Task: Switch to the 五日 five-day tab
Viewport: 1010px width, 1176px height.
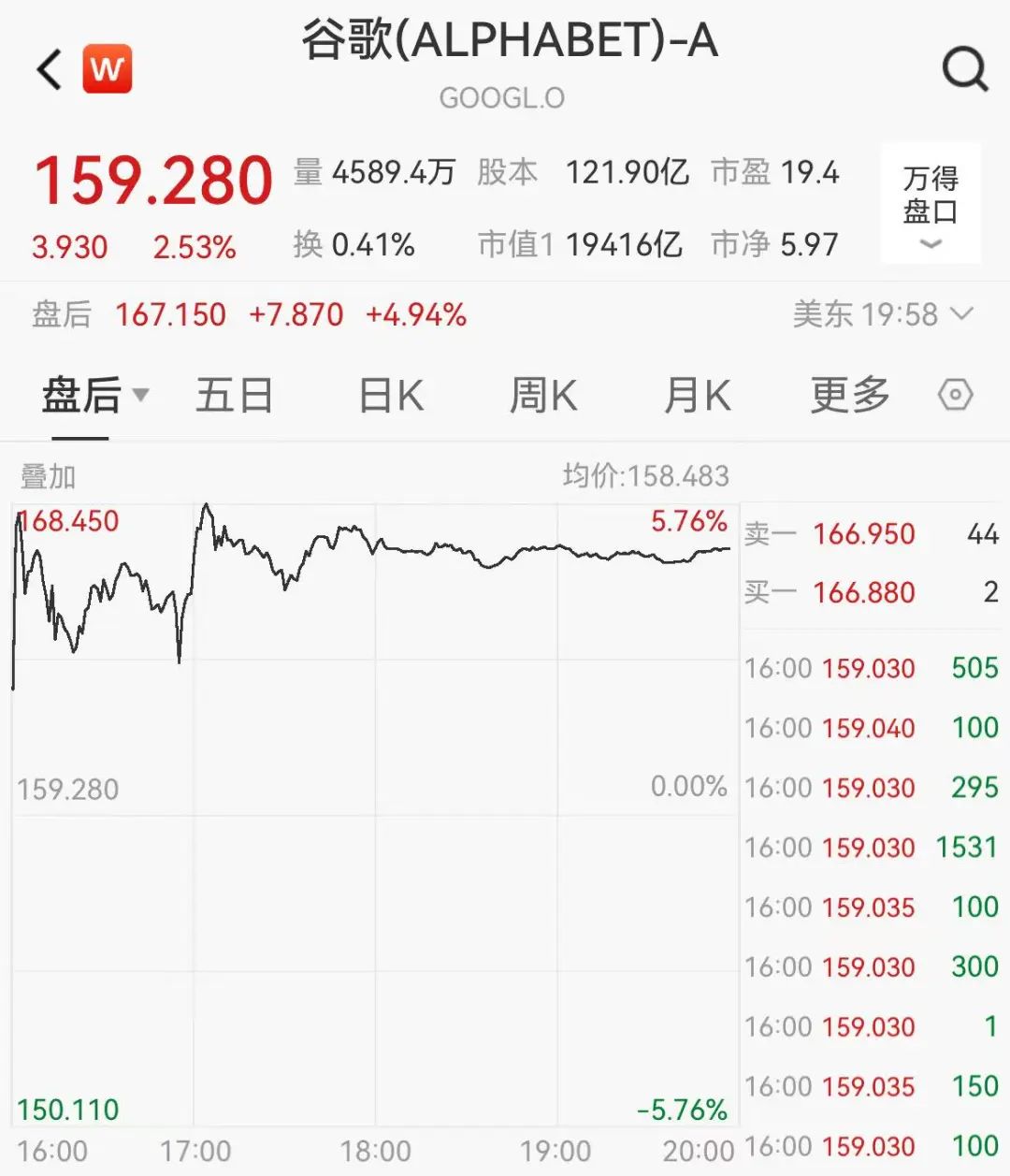Action: pos(233,394)
